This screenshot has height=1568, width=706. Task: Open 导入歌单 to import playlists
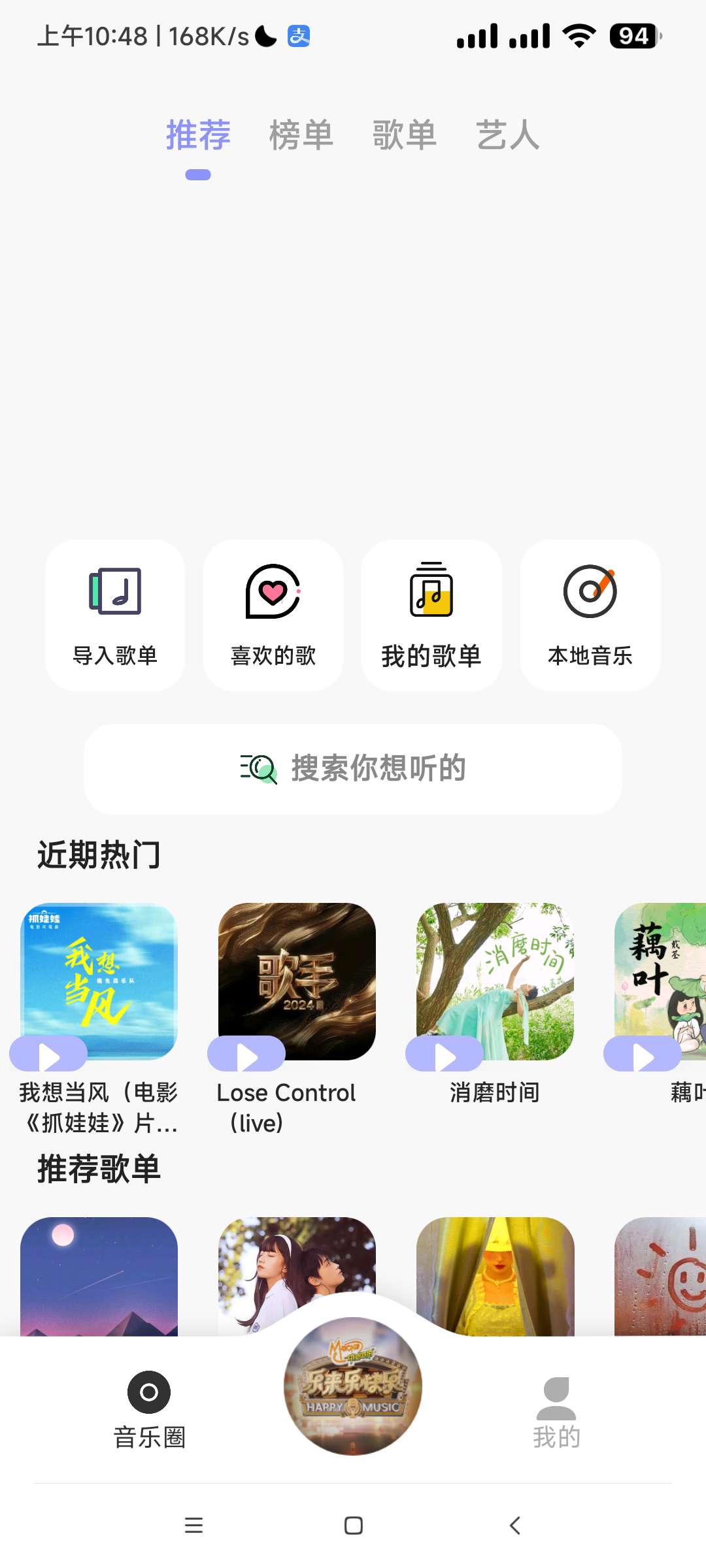[x=115, y=615]
